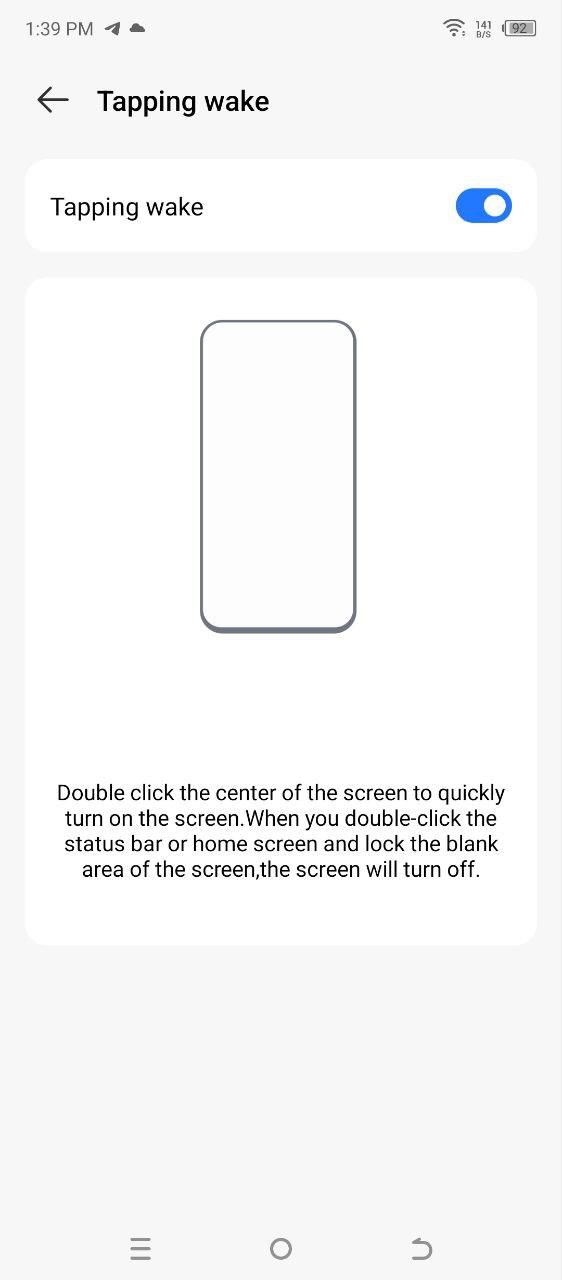Go to the home screen
The image size is (562, 1280).
[x=281, y=1248]
